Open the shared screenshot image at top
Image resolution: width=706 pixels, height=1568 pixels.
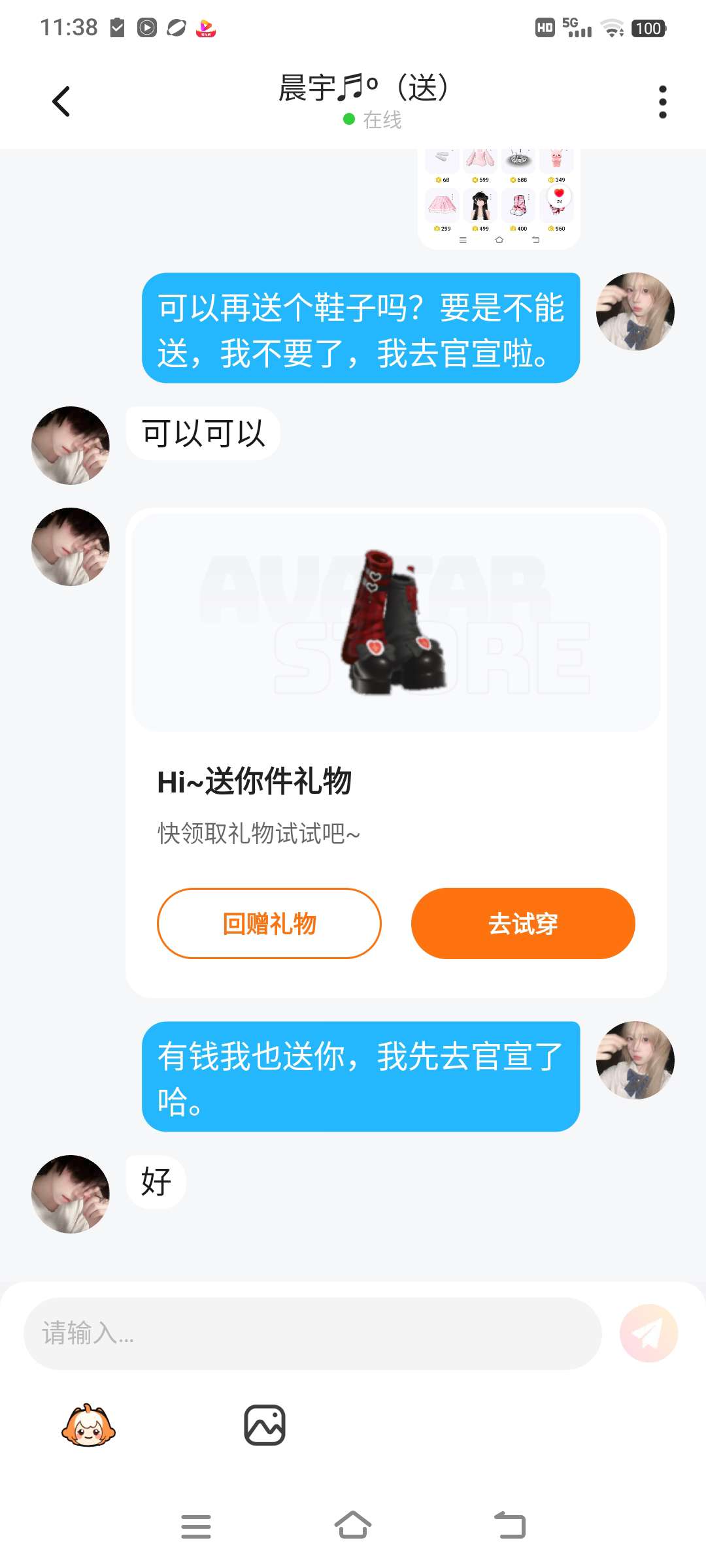click(499, 199)
